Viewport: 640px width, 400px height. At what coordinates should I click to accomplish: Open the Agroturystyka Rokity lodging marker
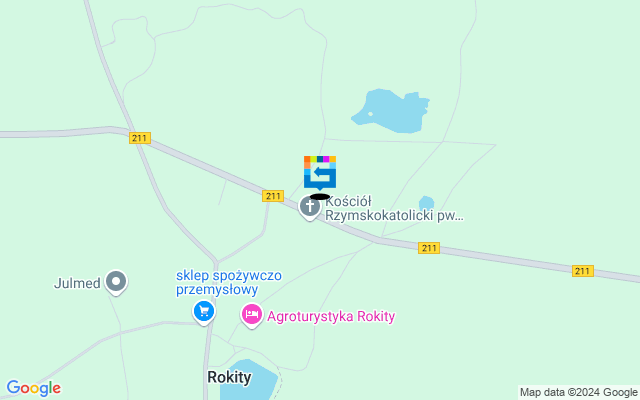[252, 316]
